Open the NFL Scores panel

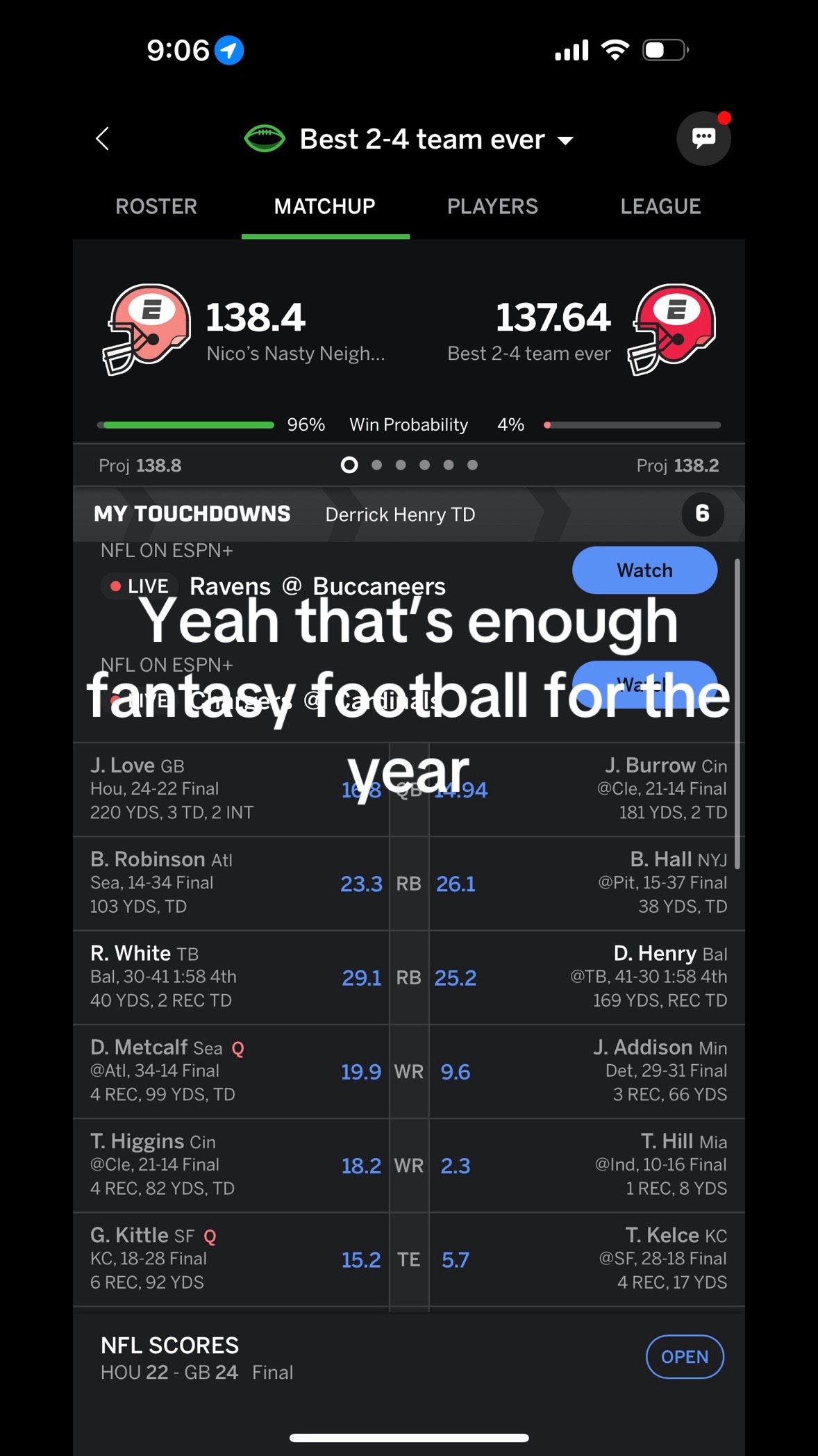(685, 1357)
